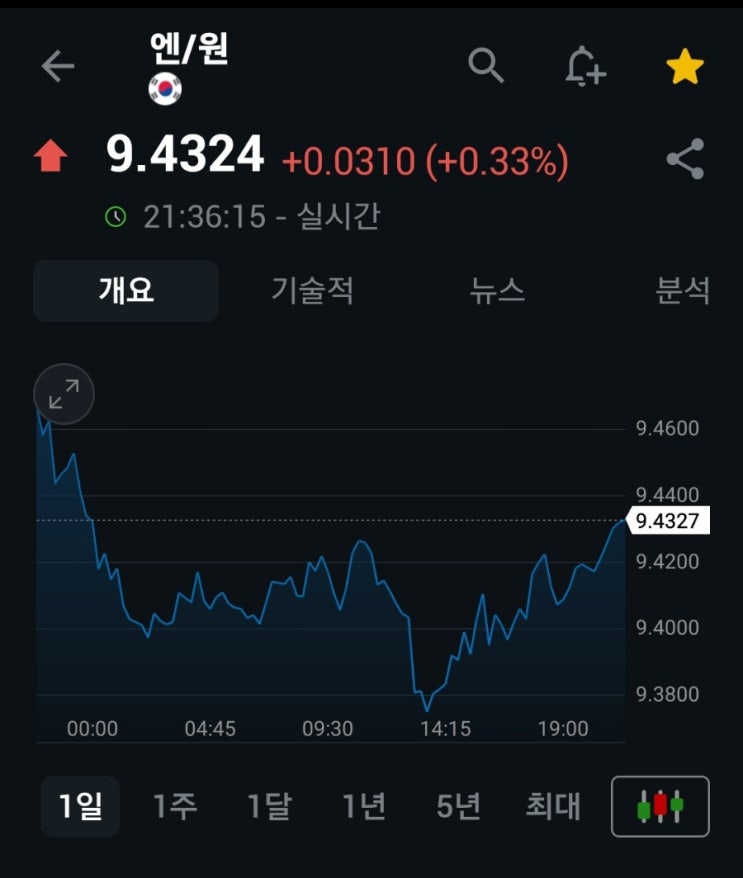Viewport: 743px width, 878px height.
Task: Select the 1일 chart range
Action: 80,806
